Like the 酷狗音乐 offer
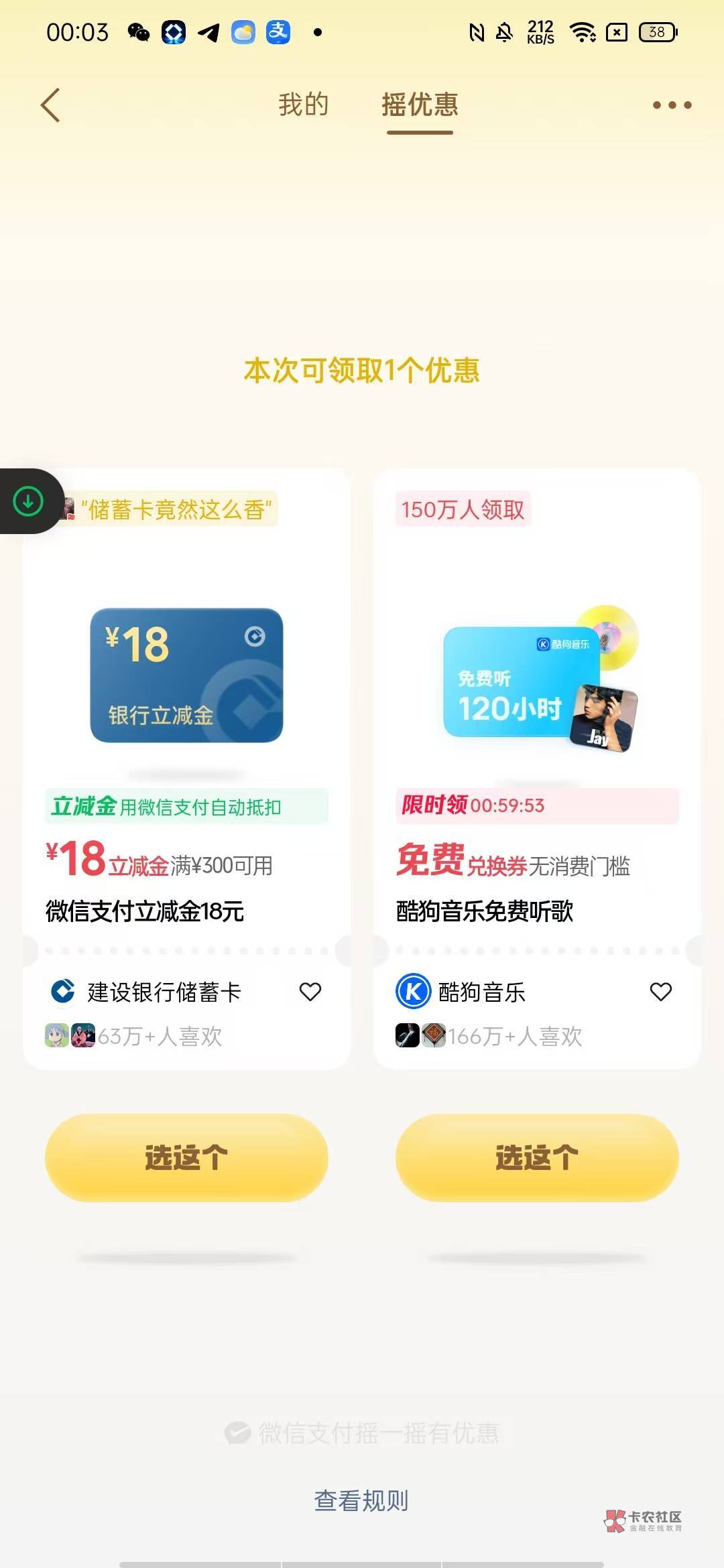This screenshot has height=1568, width=724. (x=661, y=992)
